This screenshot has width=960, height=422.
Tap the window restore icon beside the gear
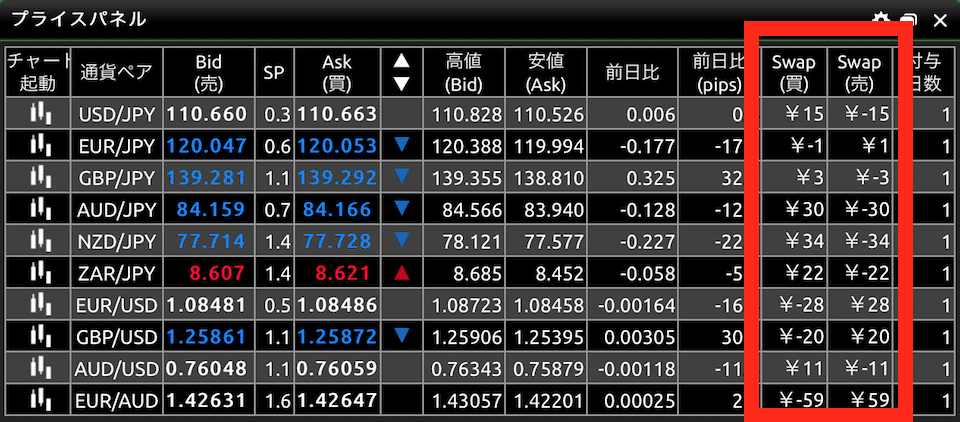tap(909, 20)
